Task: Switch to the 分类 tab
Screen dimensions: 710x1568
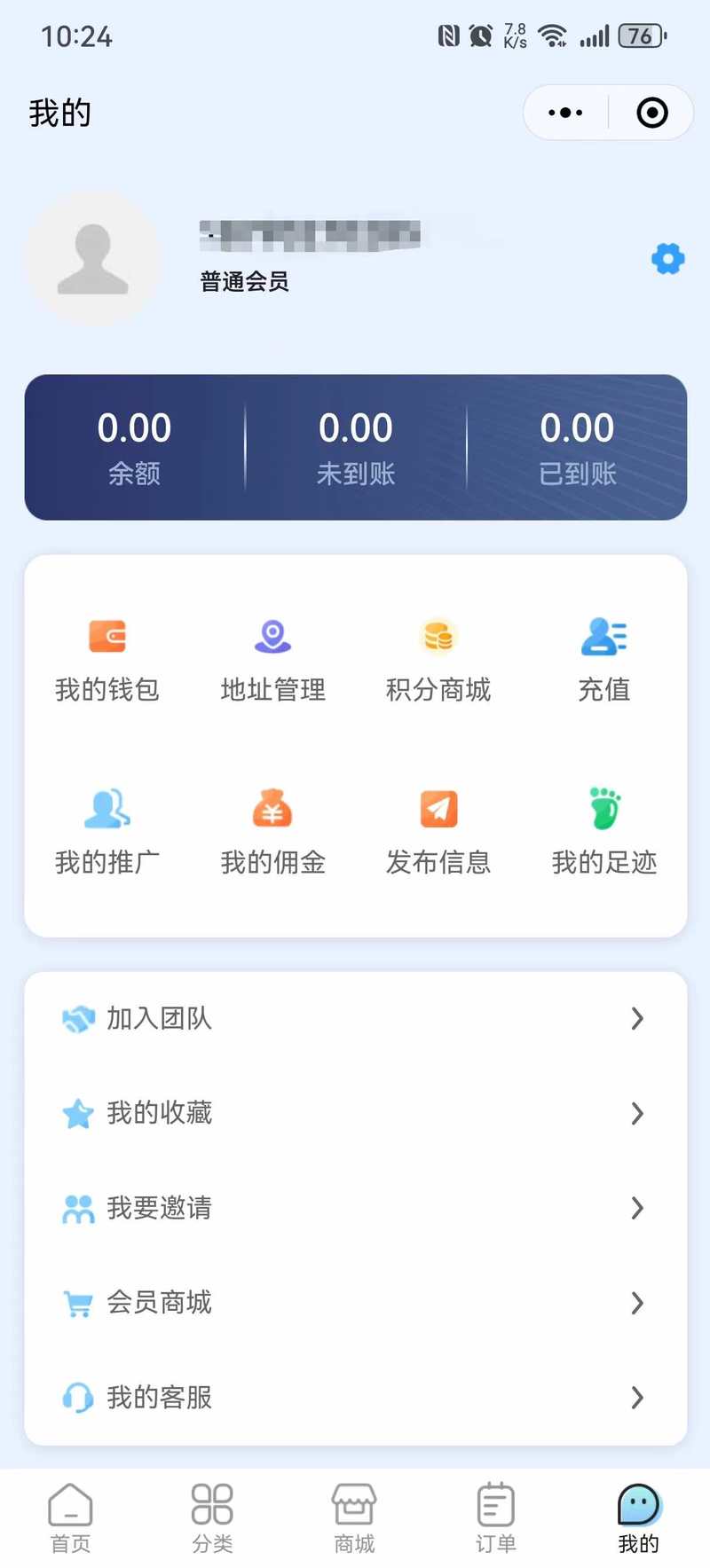Action: [x=212, y=1518]
